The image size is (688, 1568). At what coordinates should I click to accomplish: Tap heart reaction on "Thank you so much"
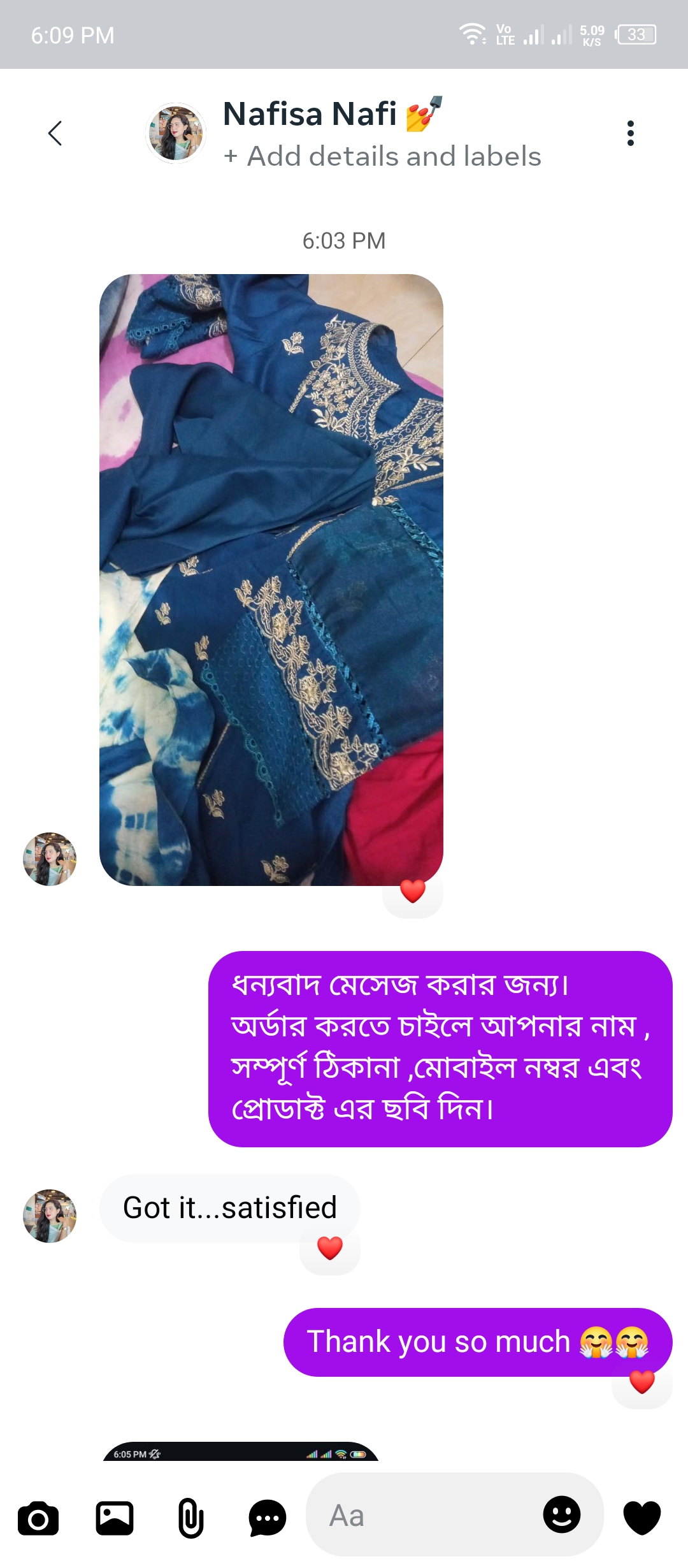(x=641, y=1382)
